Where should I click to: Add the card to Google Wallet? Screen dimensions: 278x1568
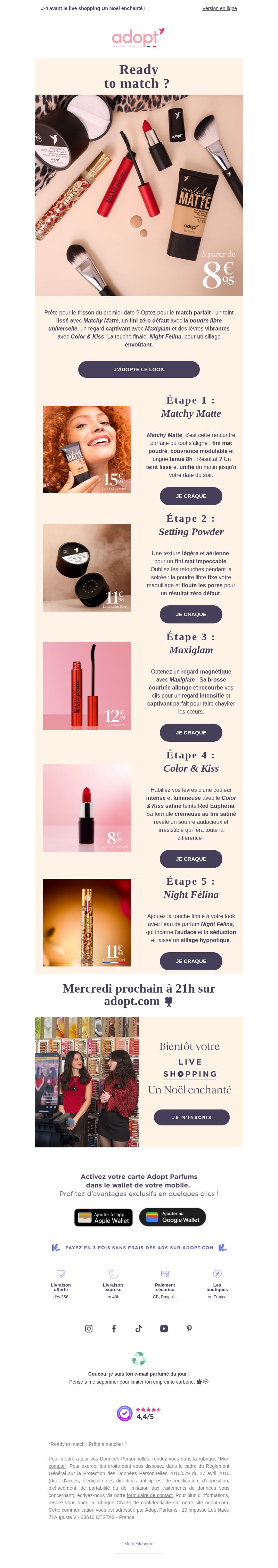tap(173, 1217)
